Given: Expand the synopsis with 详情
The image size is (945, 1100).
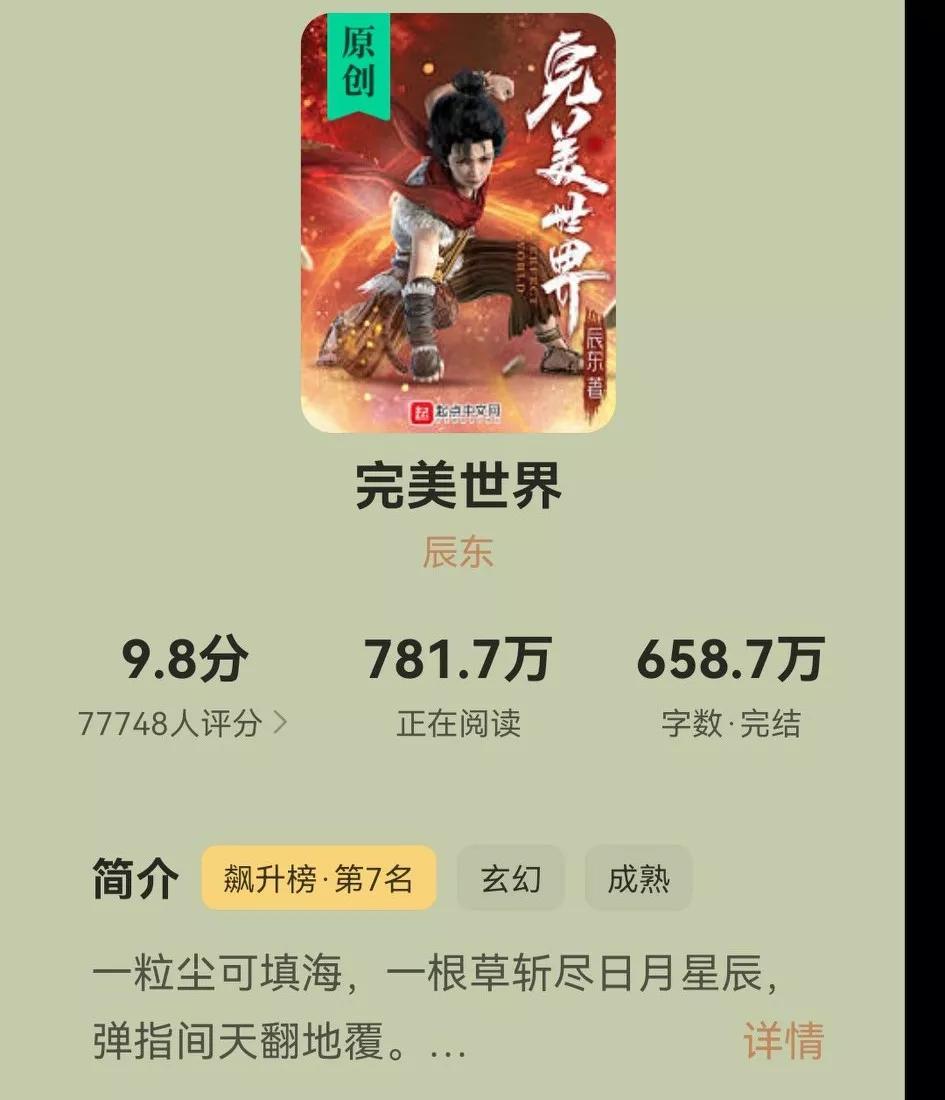Looking at the screenshot, I should (x=783, y=1041).
